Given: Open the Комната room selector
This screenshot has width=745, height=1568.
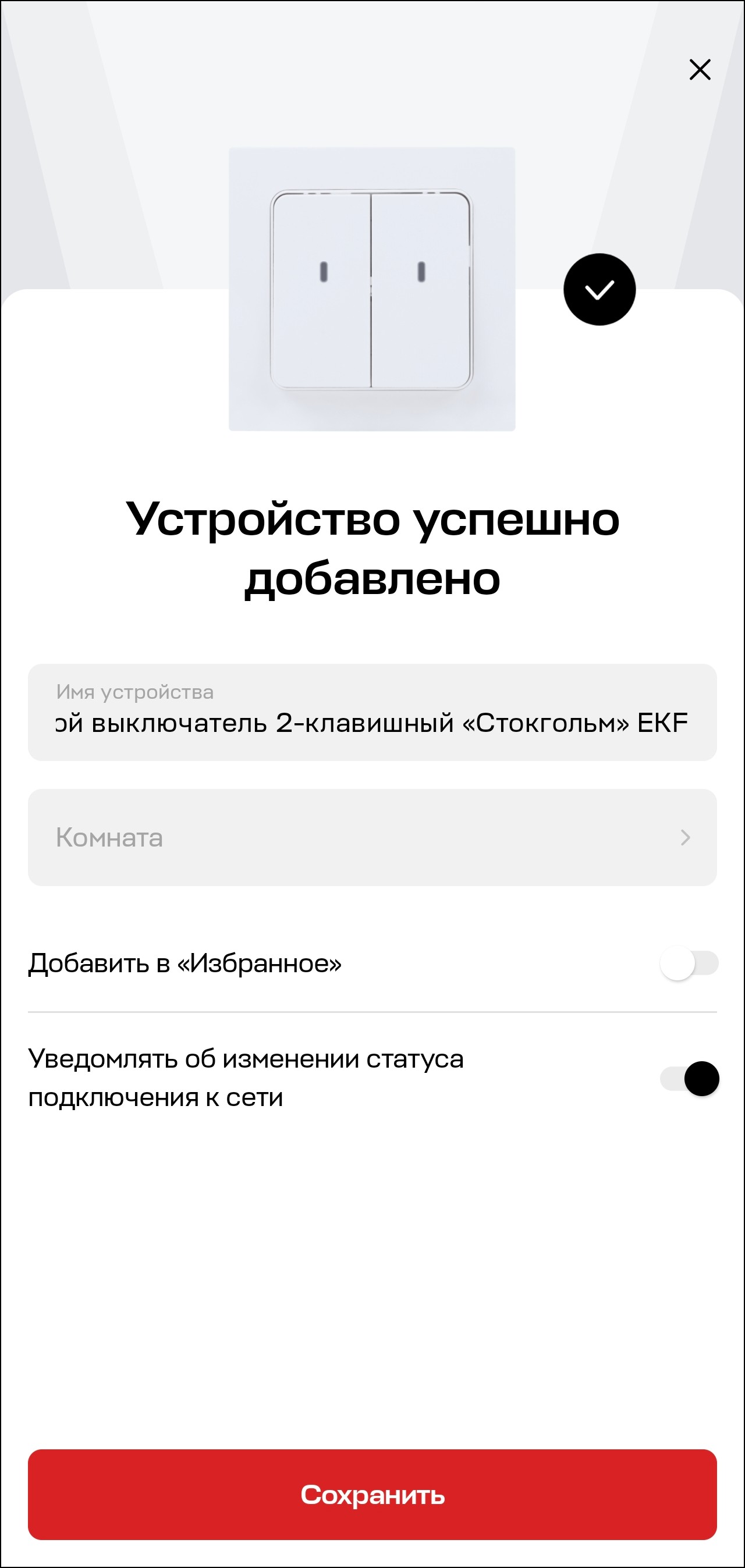Looking at the screenshot, I should click(x=371, y=837).
